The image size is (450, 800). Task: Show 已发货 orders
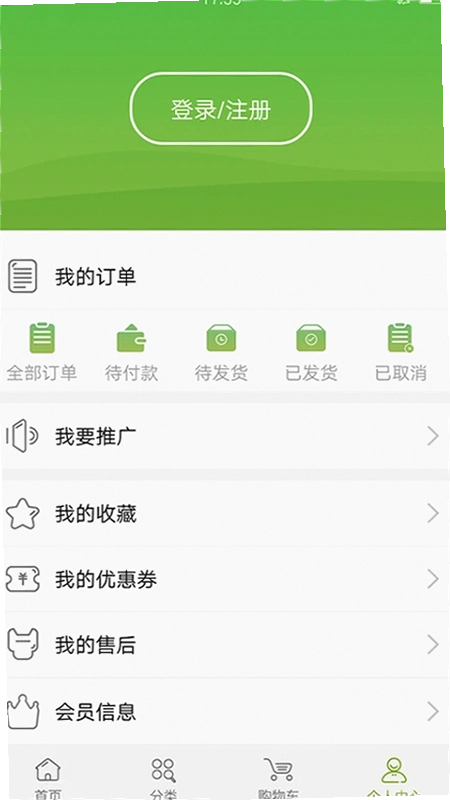pos(311,352)
